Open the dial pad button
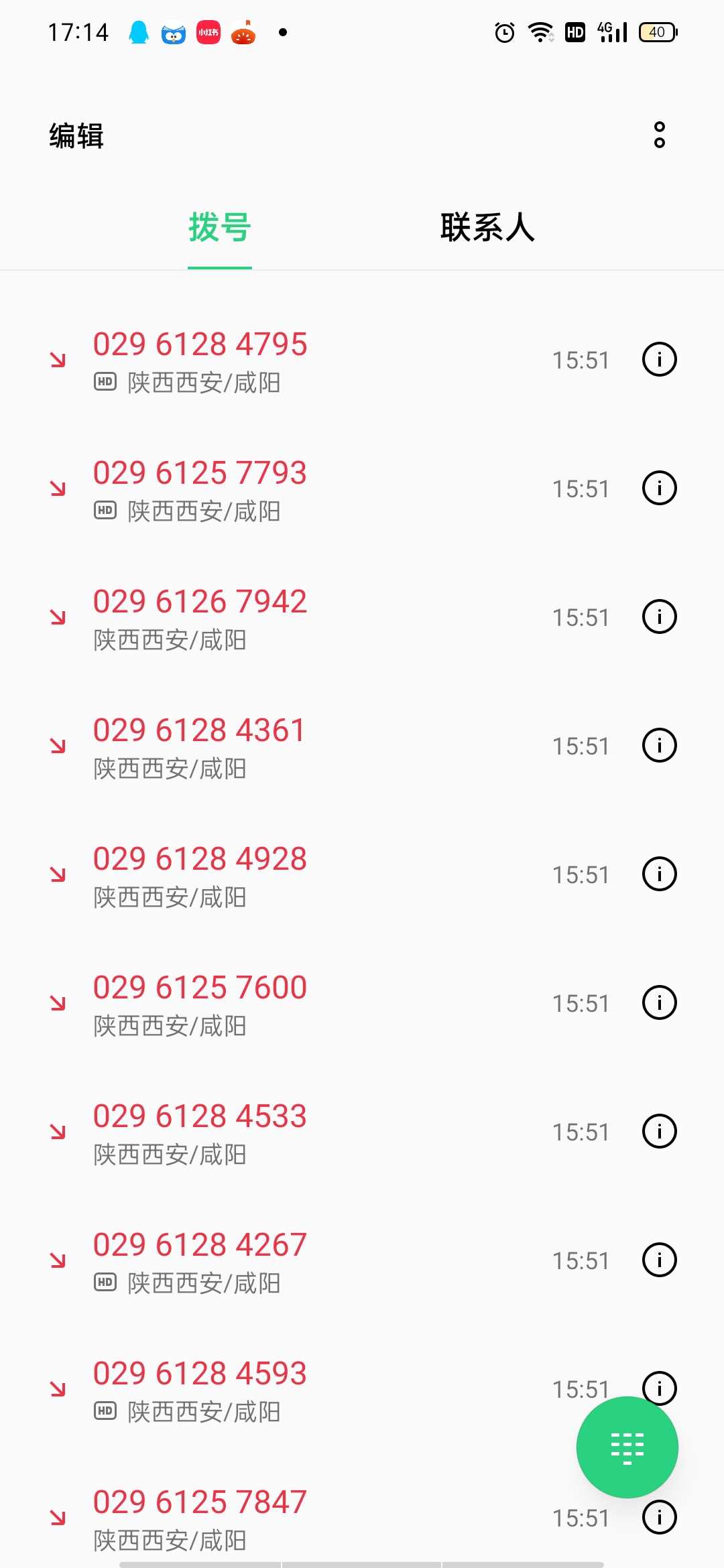The image size is (724, 1568). 627,1447
